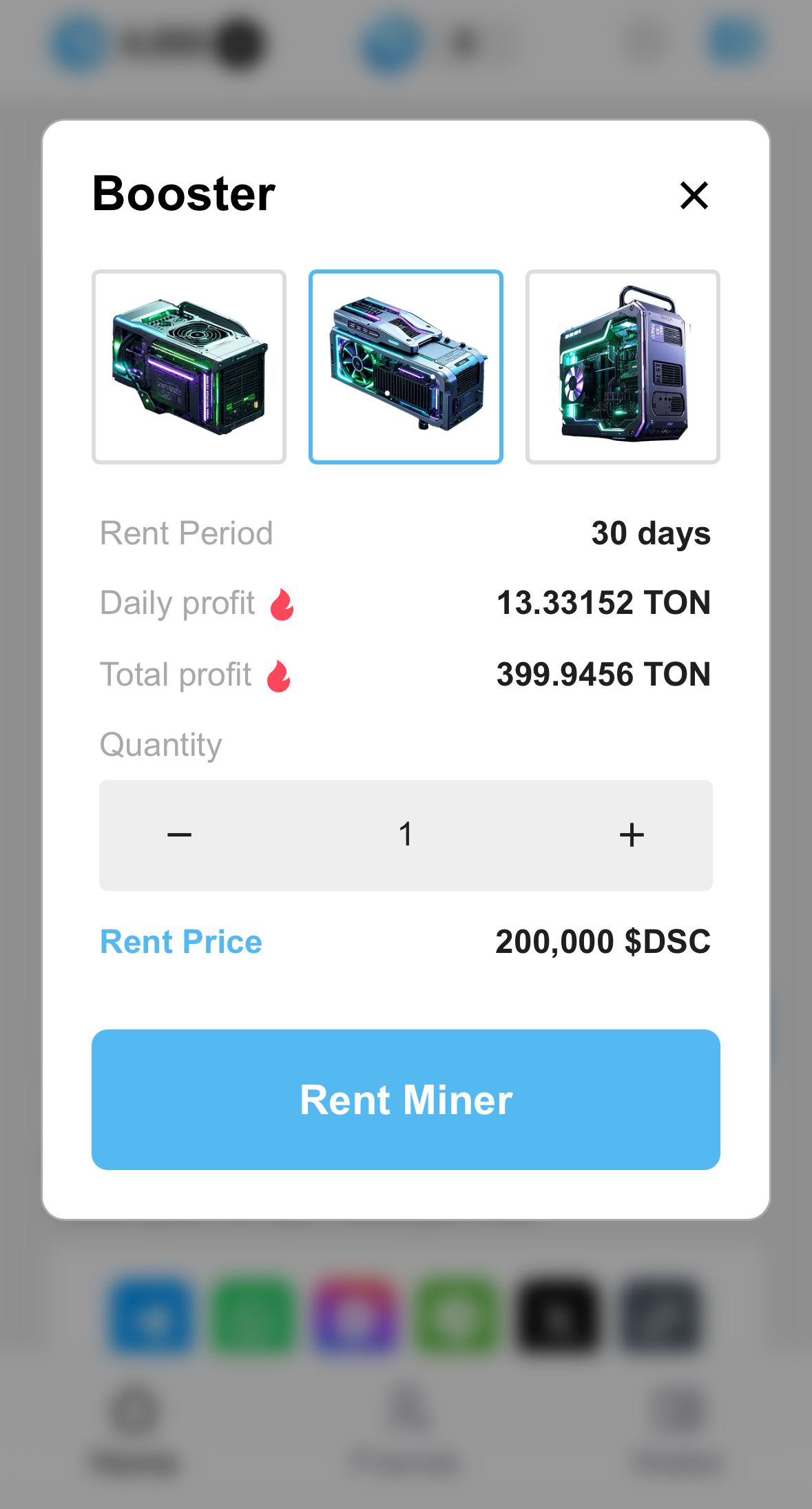Click the 13.33152 TON daily profit value
The width and height of the screenshot is (812, 1509).
pos(603,603)
